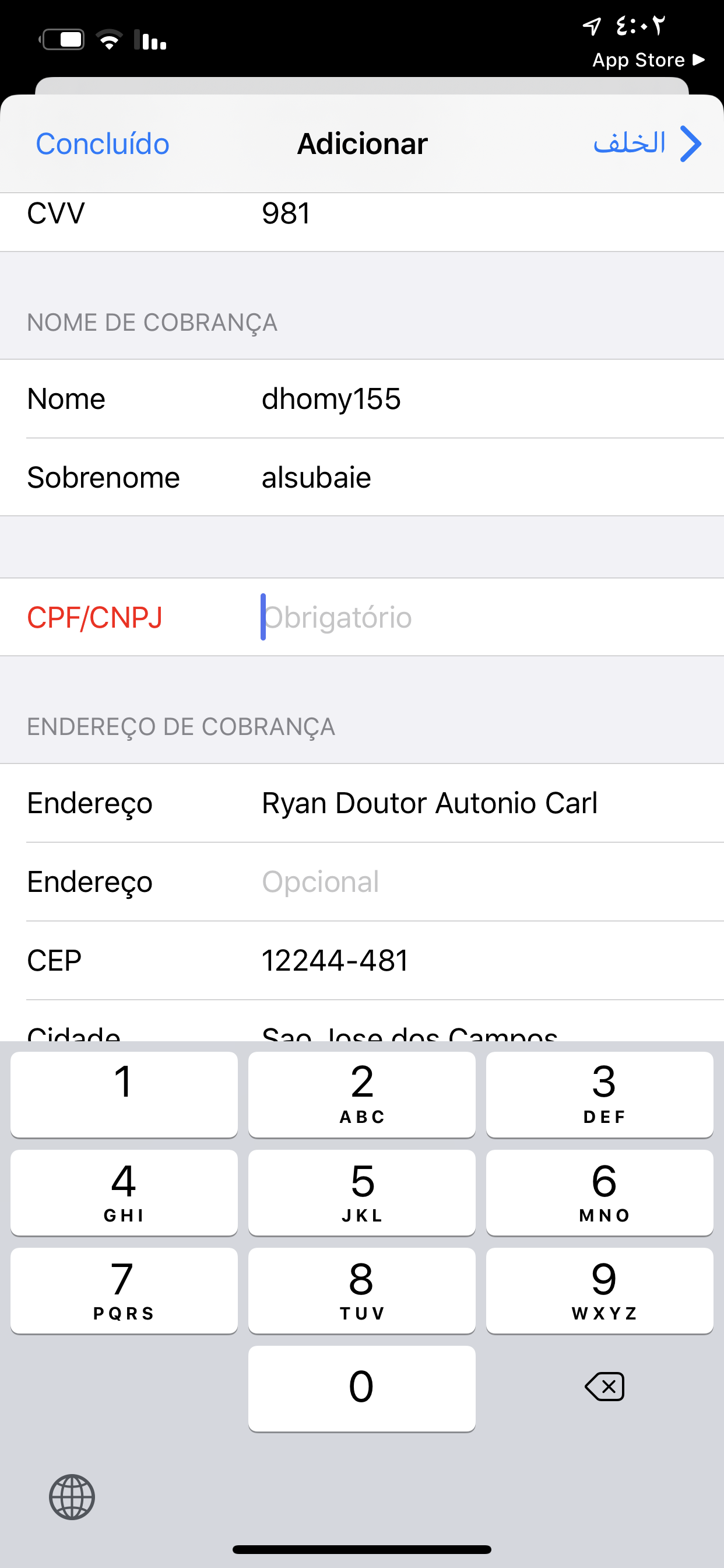Go back via the Arabic back button

[646, 144]
